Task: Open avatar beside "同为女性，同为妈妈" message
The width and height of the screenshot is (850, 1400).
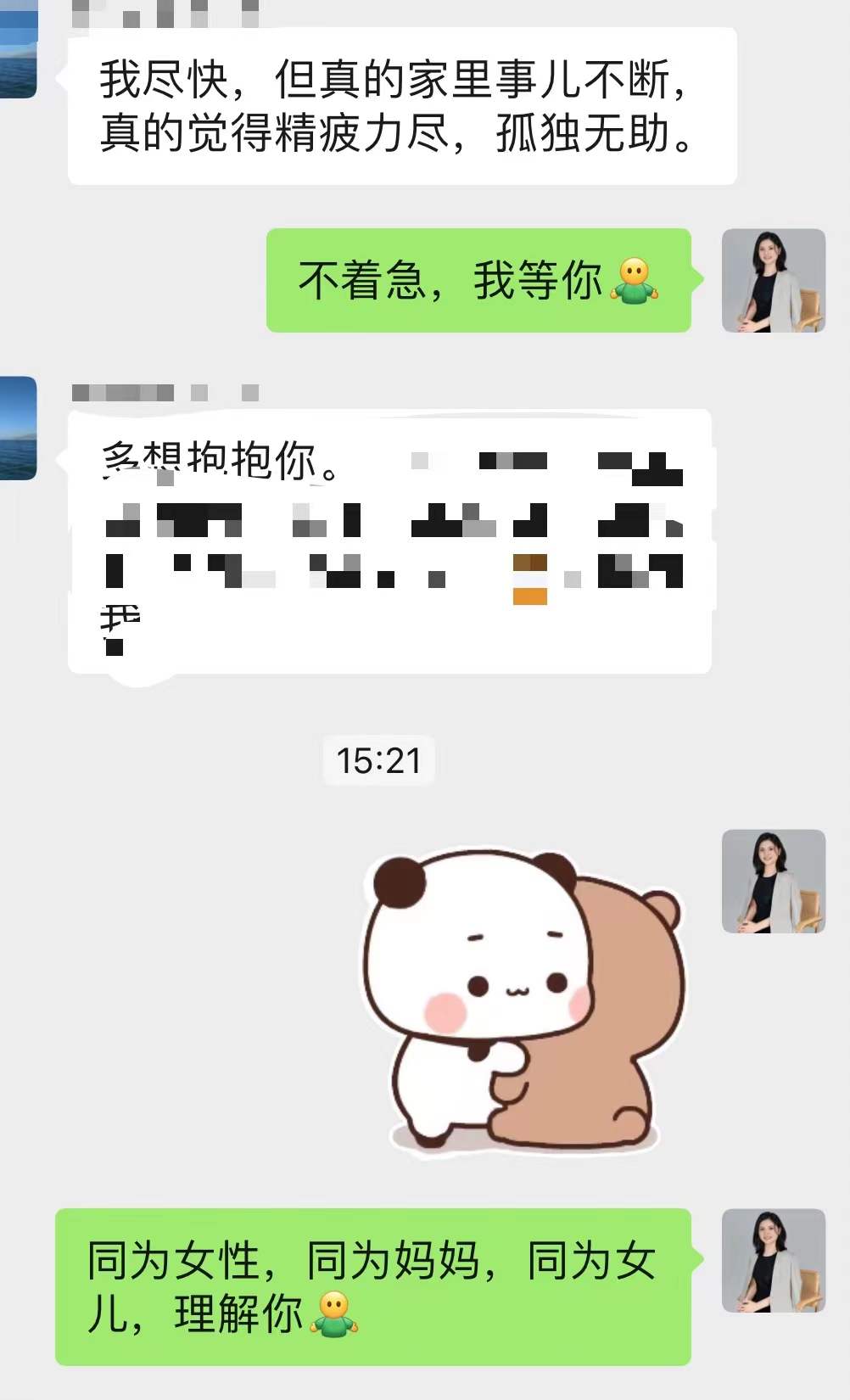Action: tap(773, 1260)
